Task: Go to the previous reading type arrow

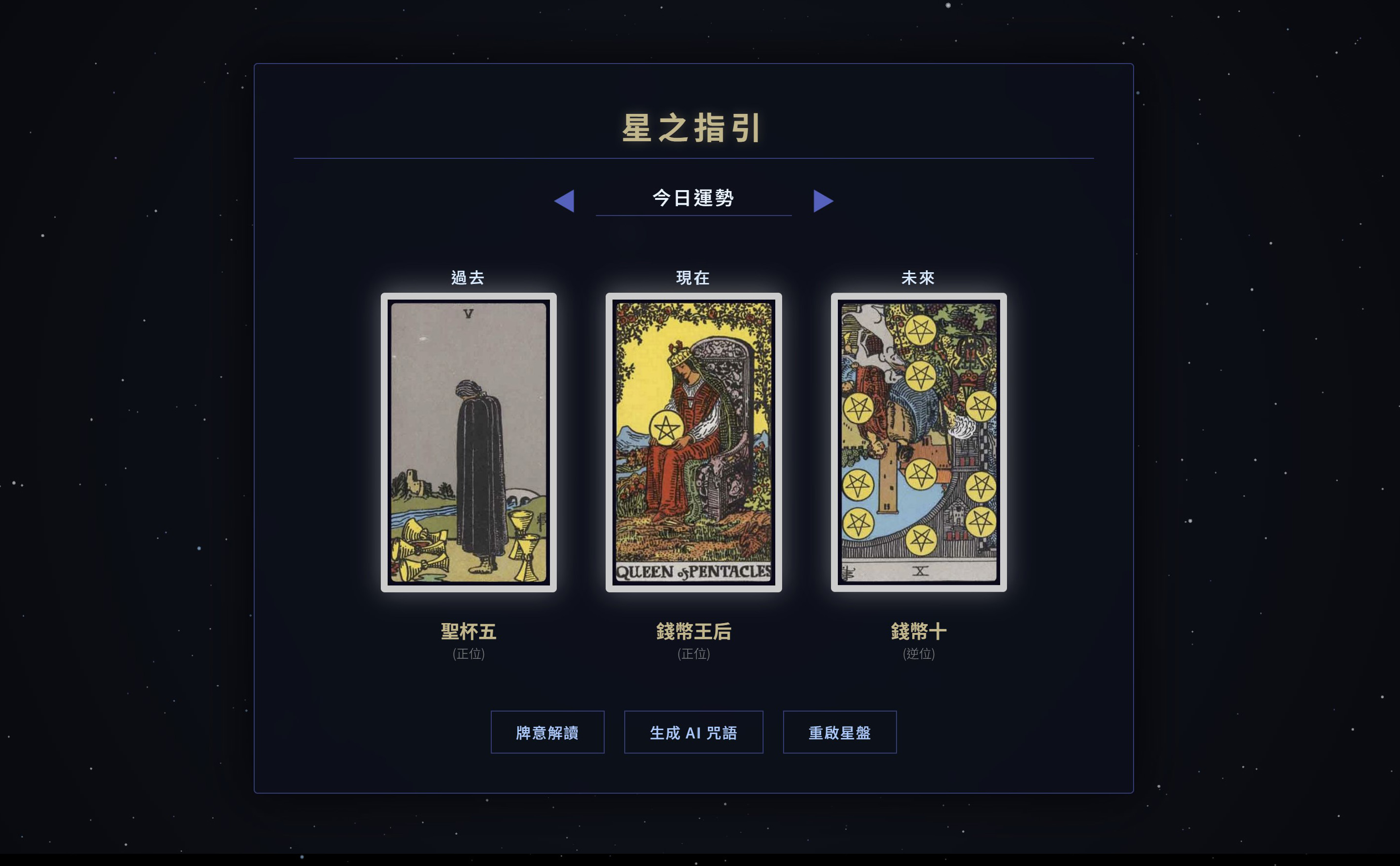Action: point(565,201)
